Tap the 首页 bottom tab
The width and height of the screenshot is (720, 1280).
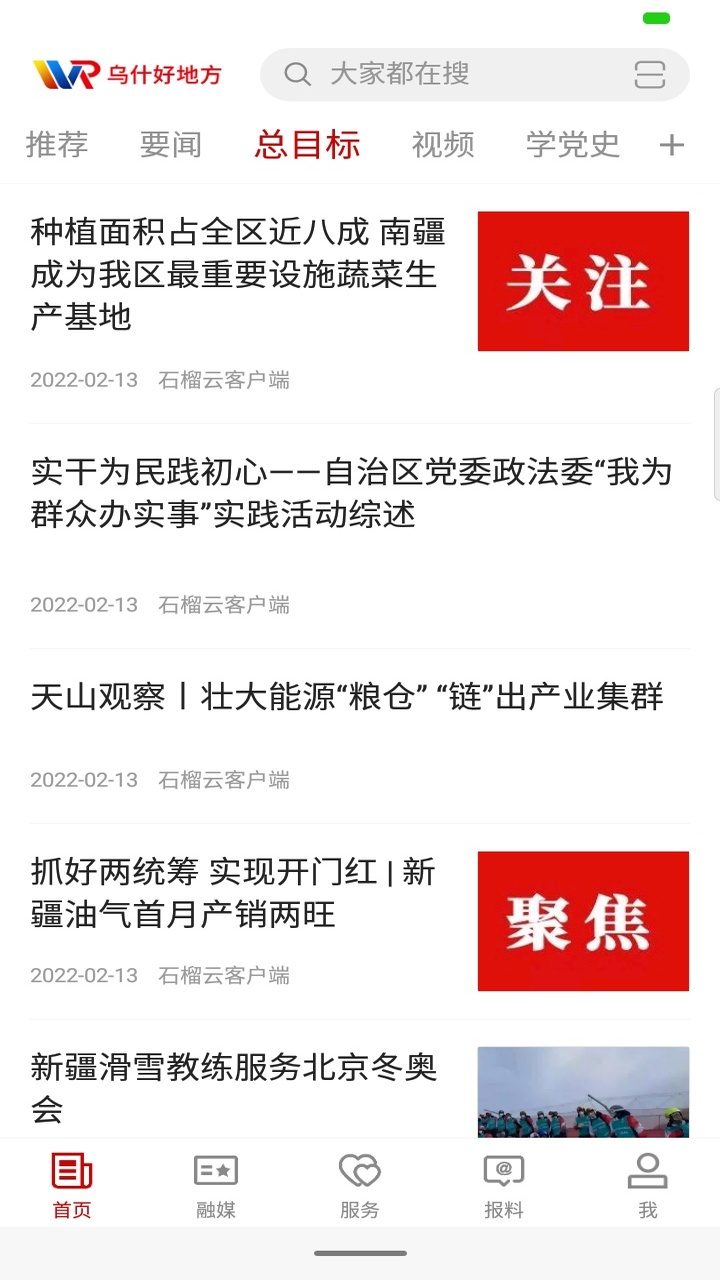[x=72, y=1186]
